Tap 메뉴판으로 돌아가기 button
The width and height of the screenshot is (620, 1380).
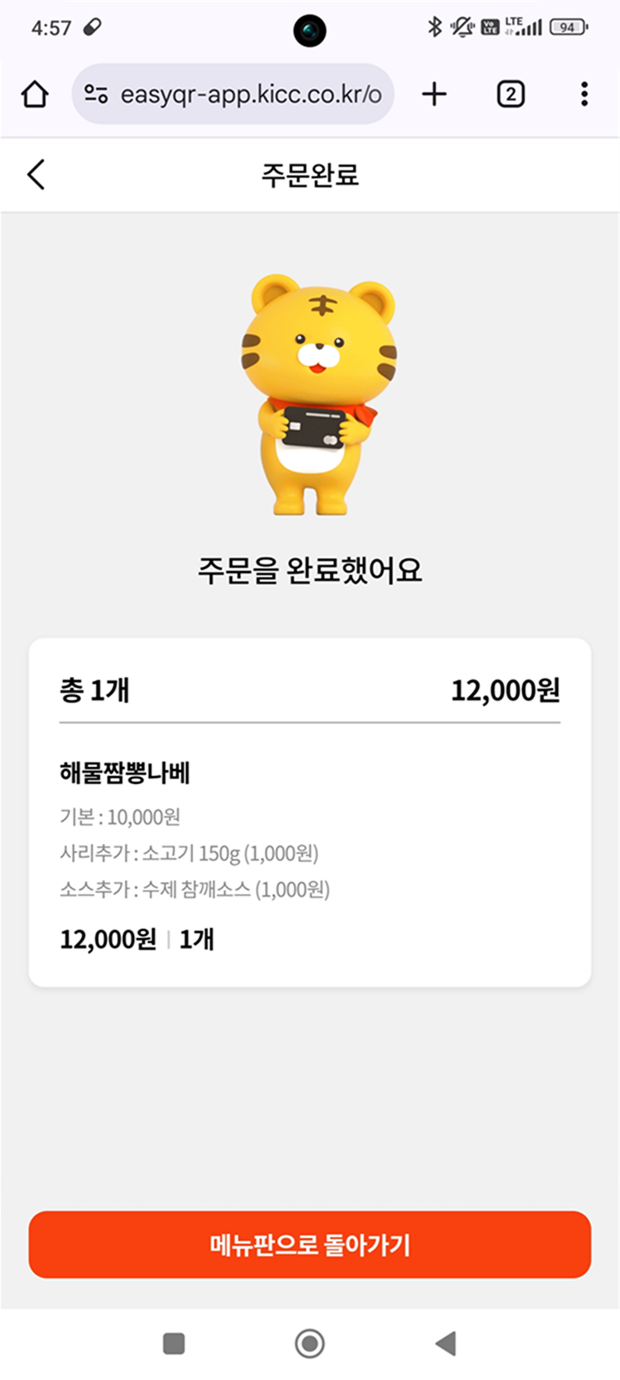(x=310, y=1245)
